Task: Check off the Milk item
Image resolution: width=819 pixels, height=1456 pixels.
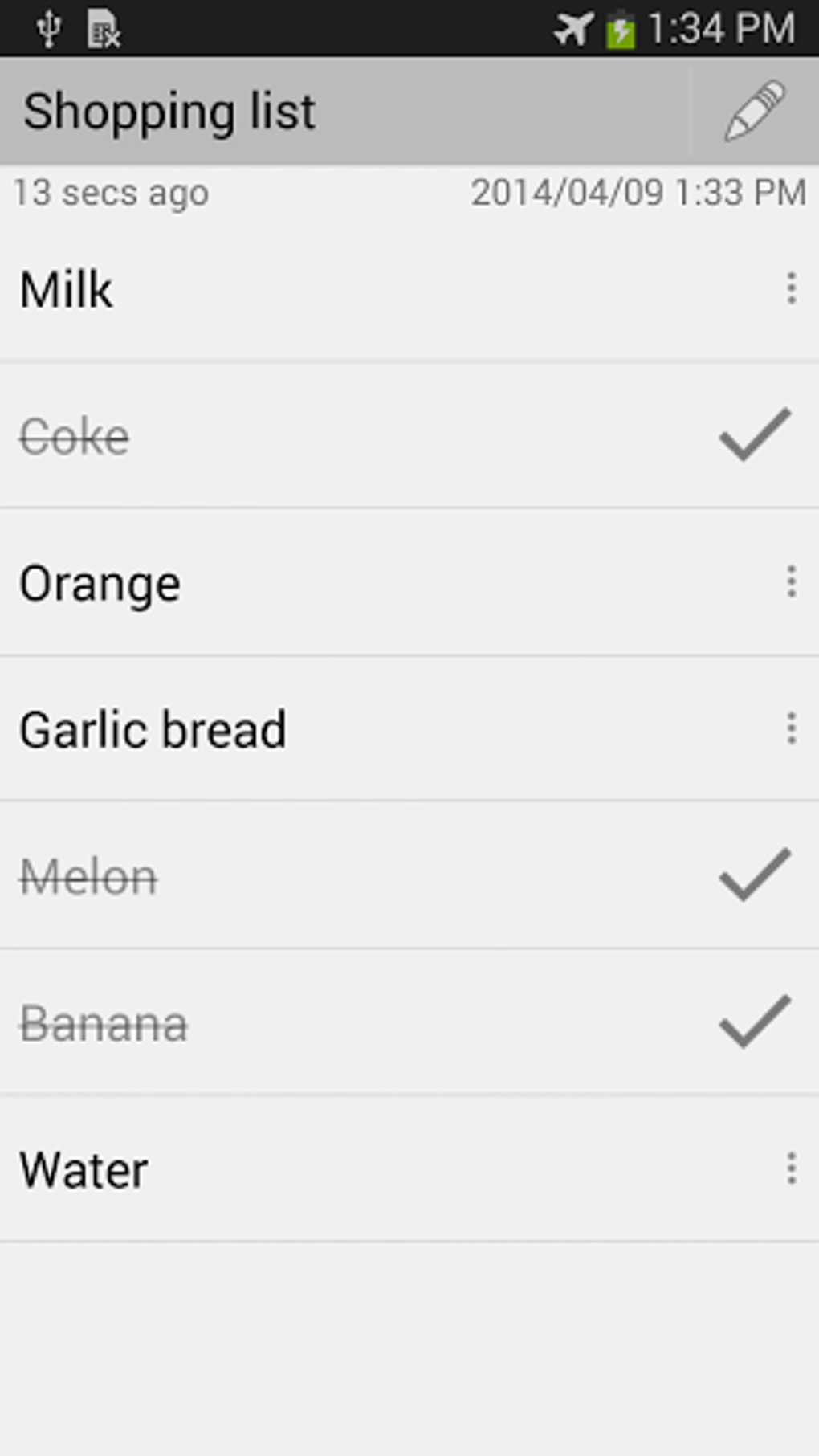Action: (x=409, y=289)
